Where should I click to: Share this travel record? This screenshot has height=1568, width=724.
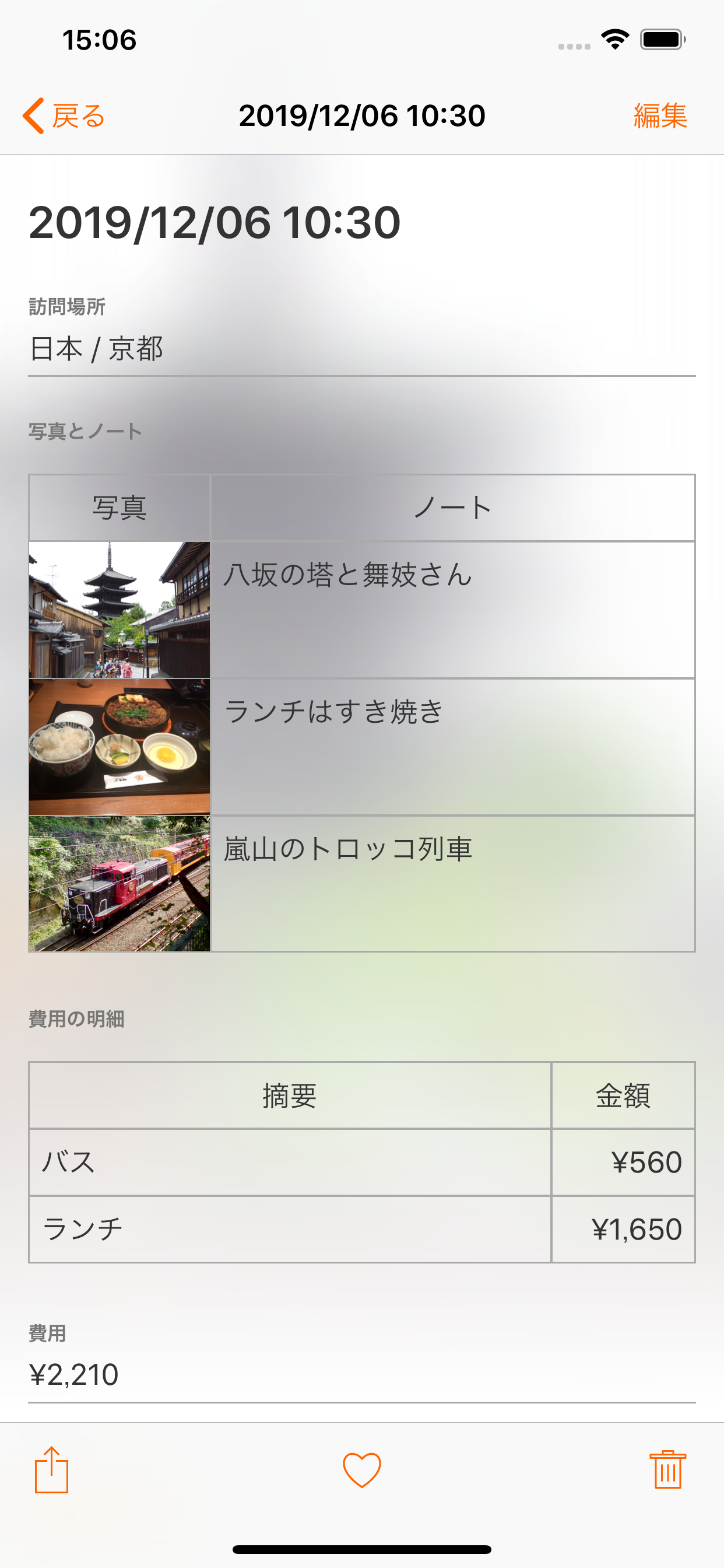tap(52, 1470)
